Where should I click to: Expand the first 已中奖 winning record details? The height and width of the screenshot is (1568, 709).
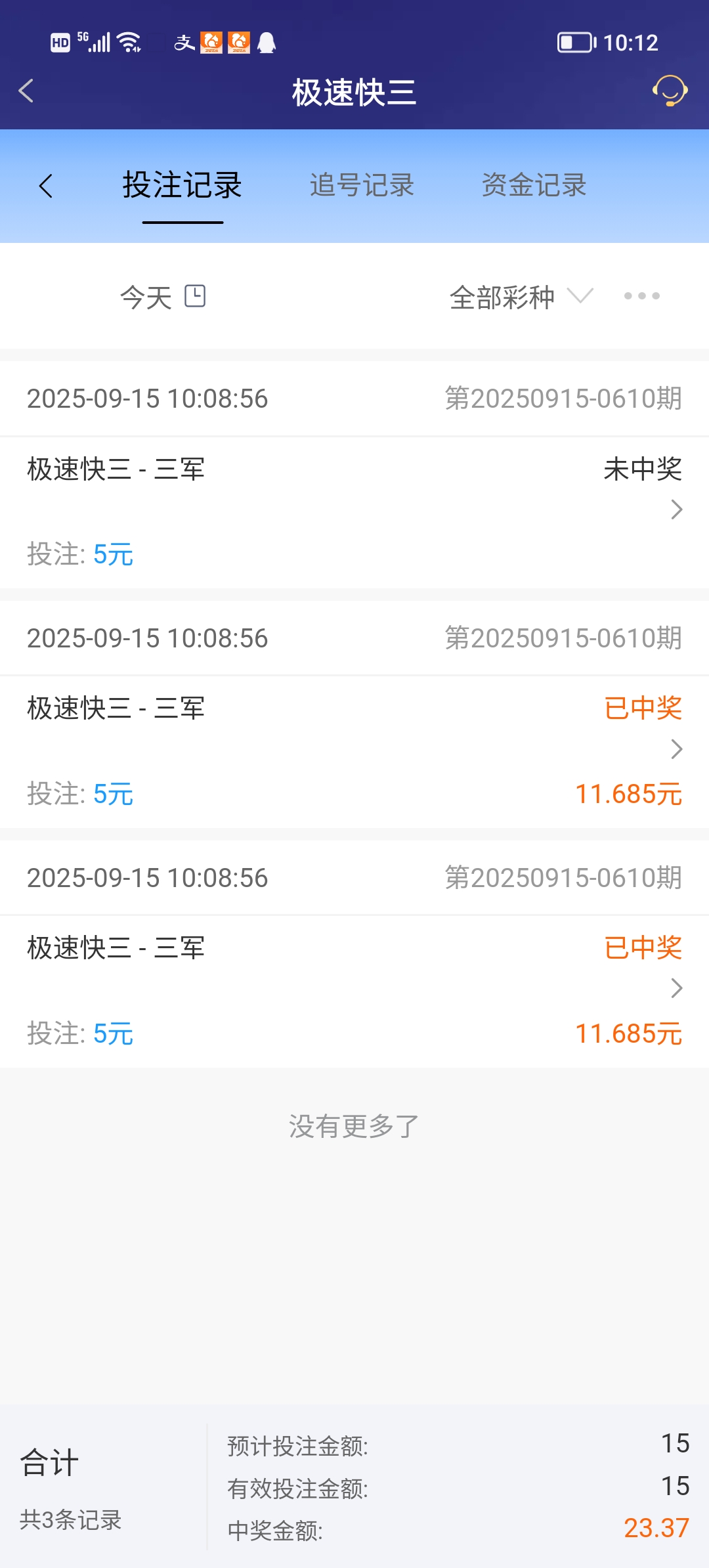(676, 749)
